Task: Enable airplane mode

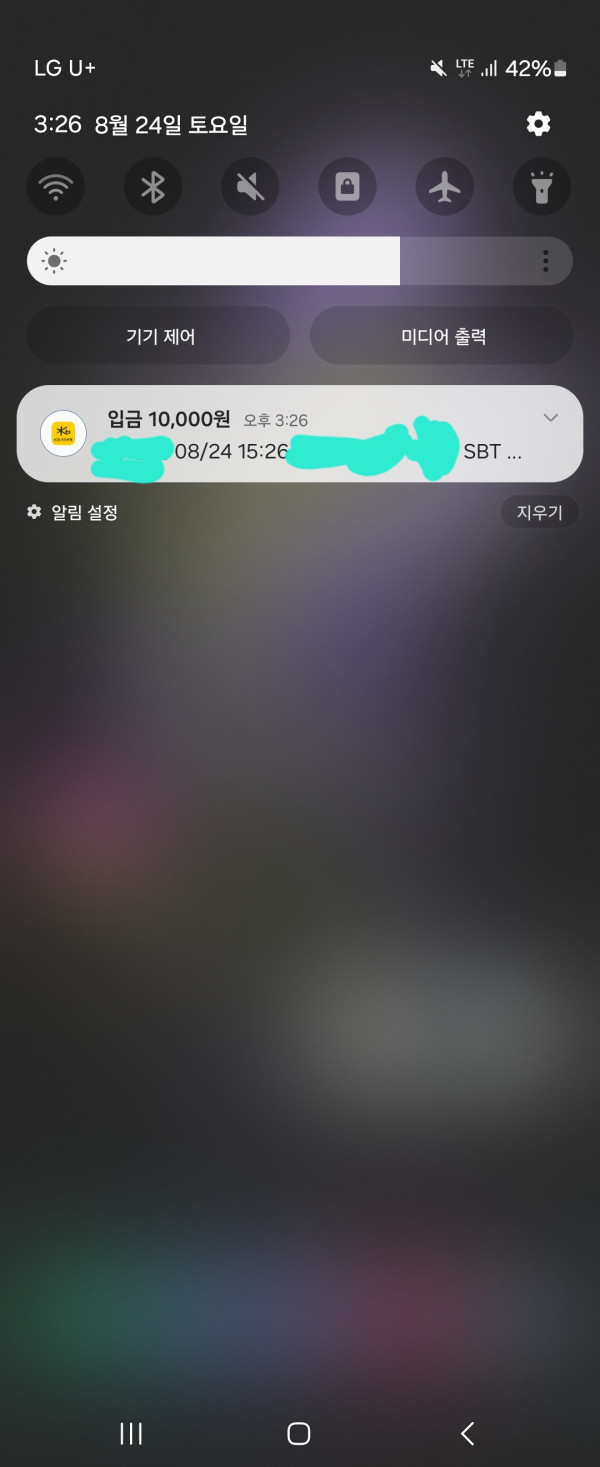Action: [x=444, y=187]
